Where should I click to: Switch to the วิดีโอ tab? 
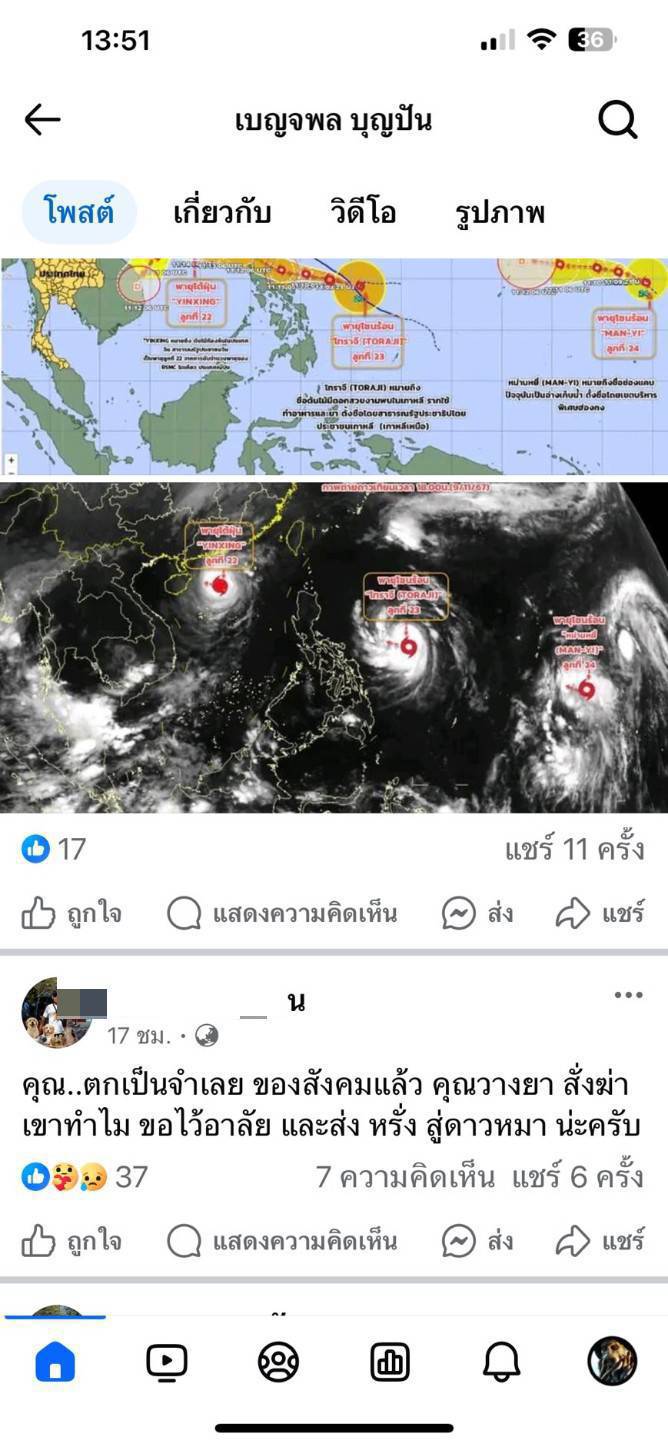point(362,212)
